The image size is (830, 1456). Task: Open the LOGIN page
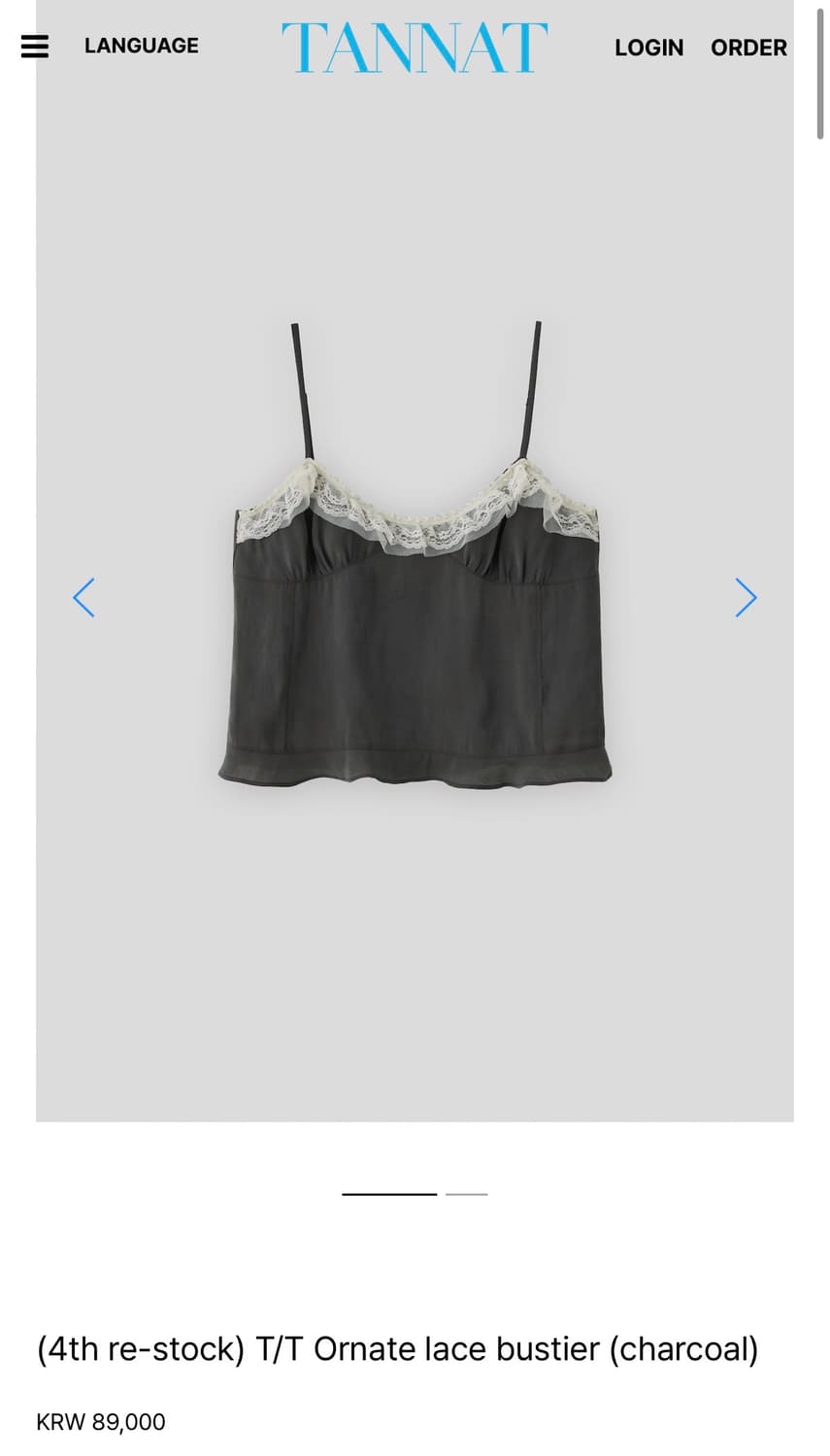[648, 48]
